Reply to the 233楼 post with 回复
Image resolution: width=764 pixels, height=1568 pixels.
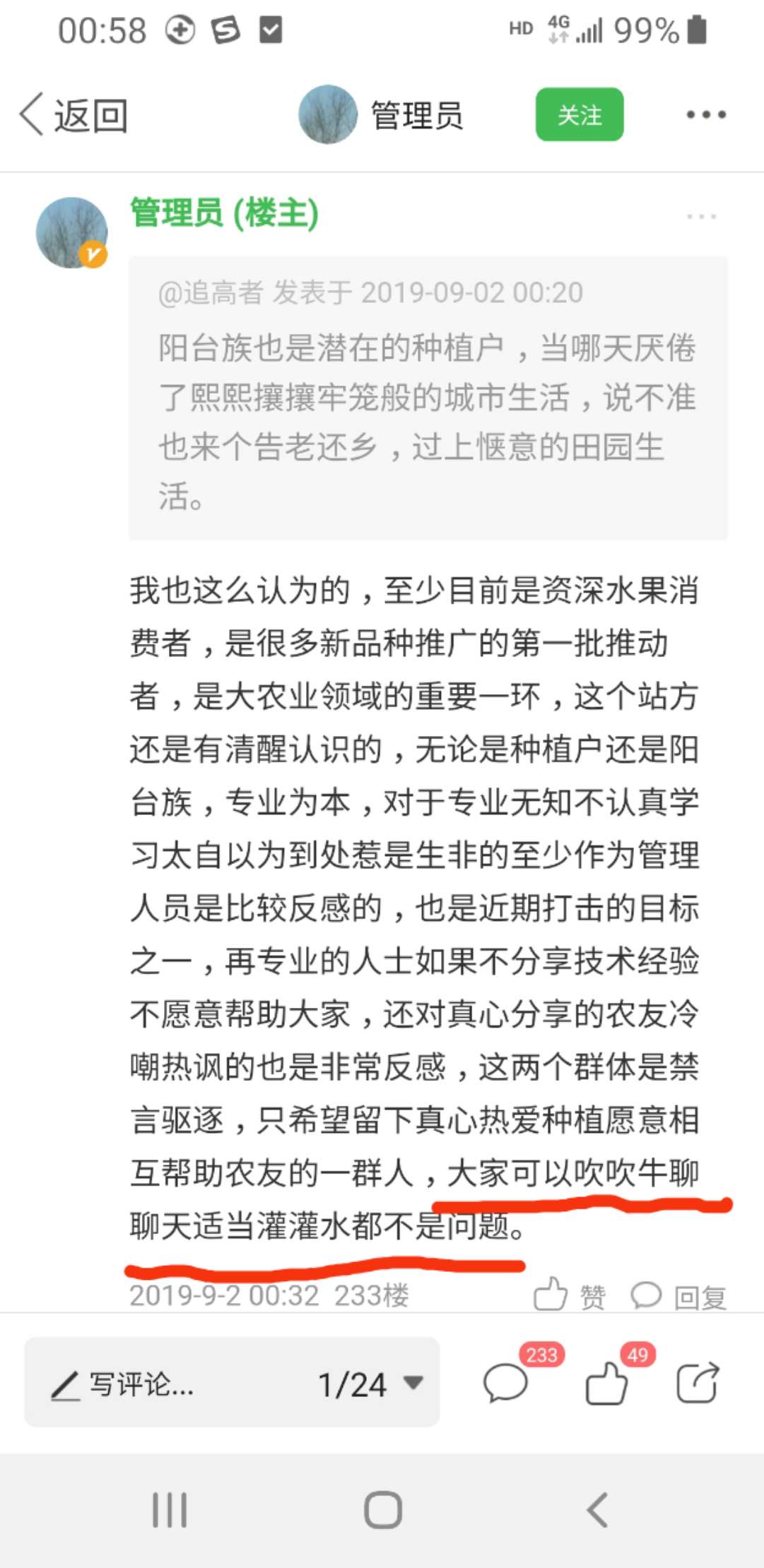678,1296
